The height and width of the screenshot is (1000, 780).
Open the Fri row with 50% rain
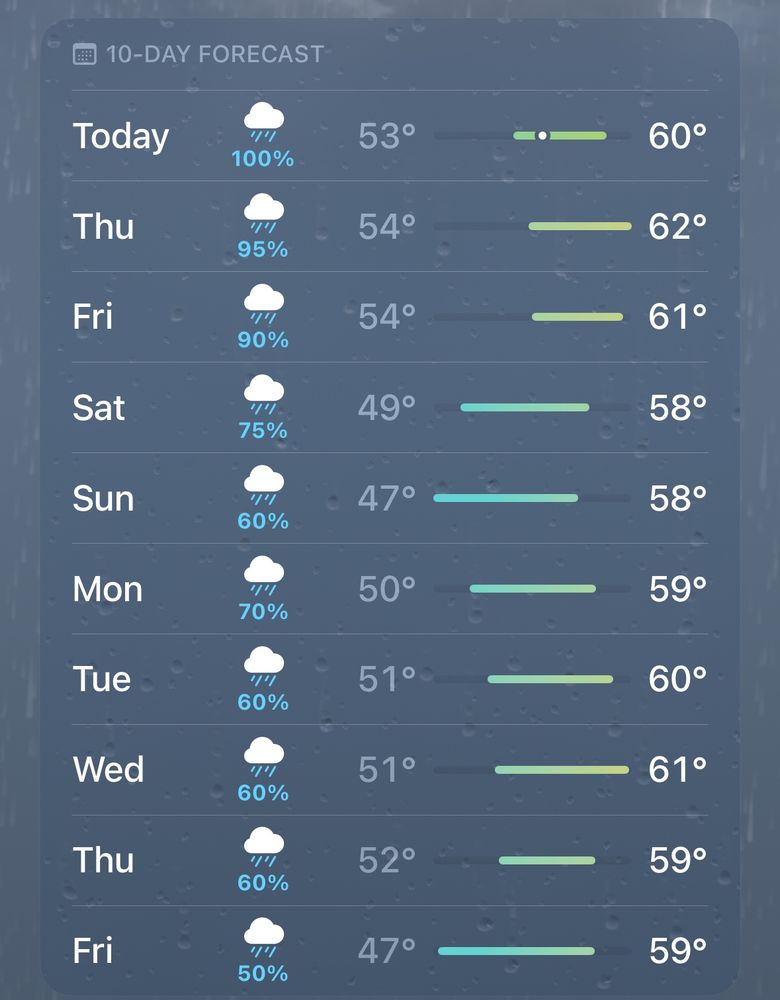point(390,951)
